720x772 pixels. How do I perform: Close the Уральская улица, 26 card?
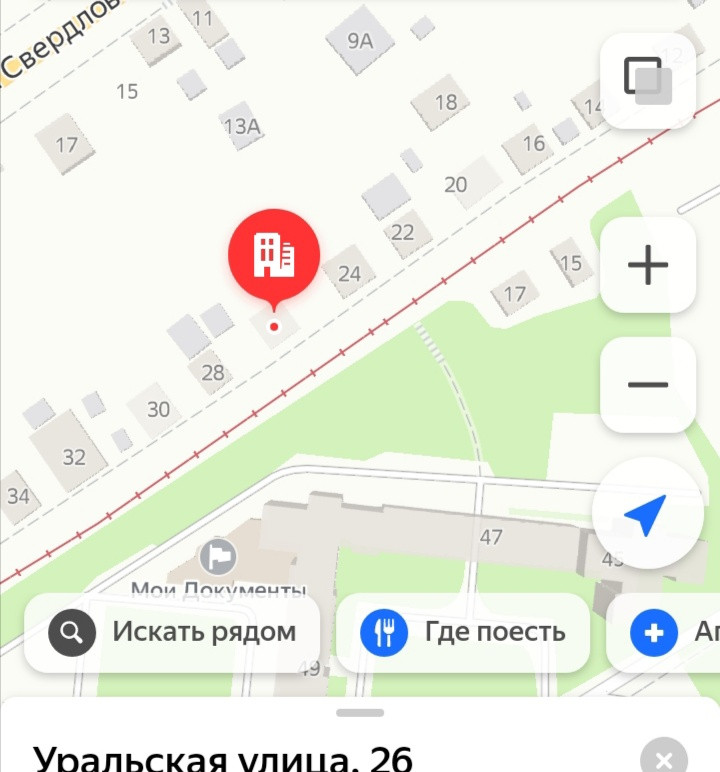click(x=663, y=758)
